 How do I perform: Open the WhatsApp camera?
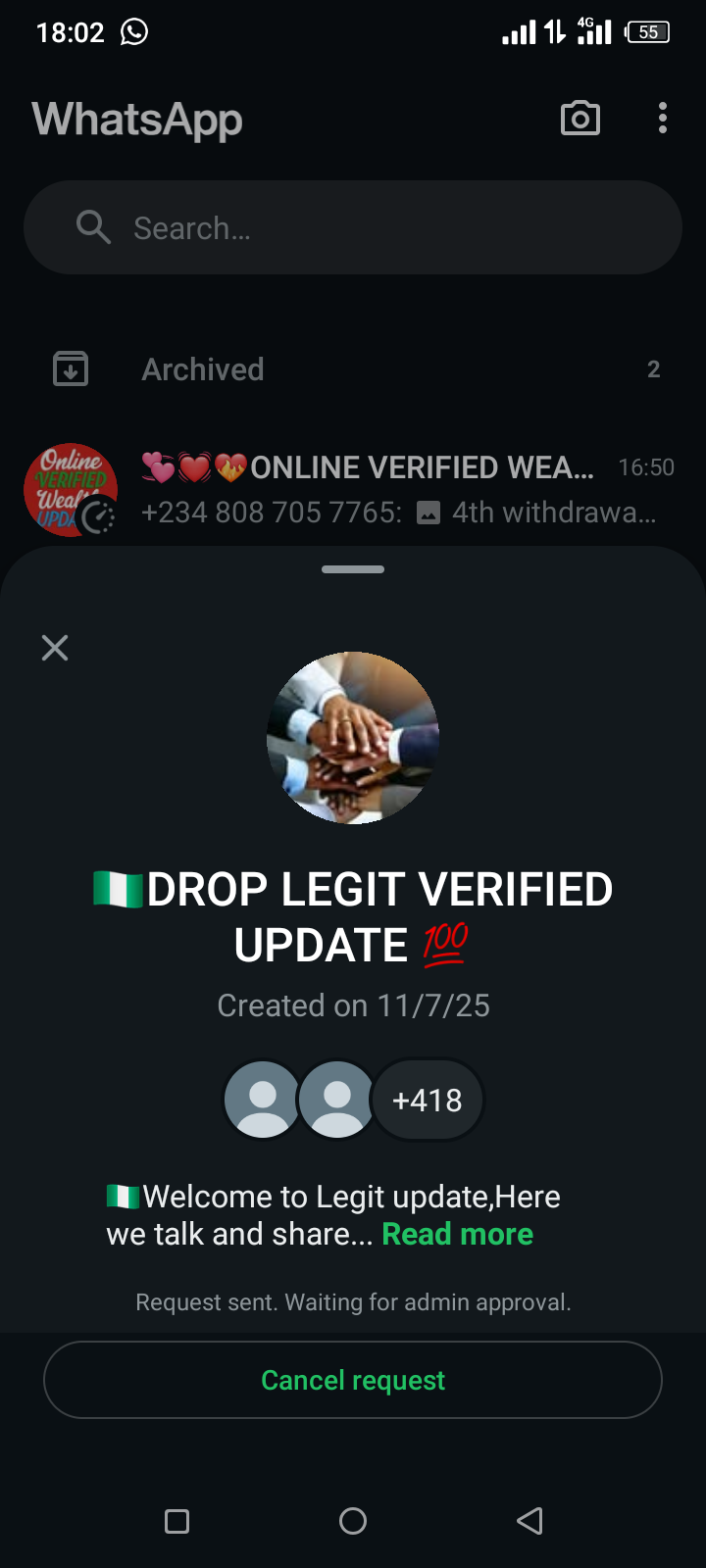click(580, 119)
